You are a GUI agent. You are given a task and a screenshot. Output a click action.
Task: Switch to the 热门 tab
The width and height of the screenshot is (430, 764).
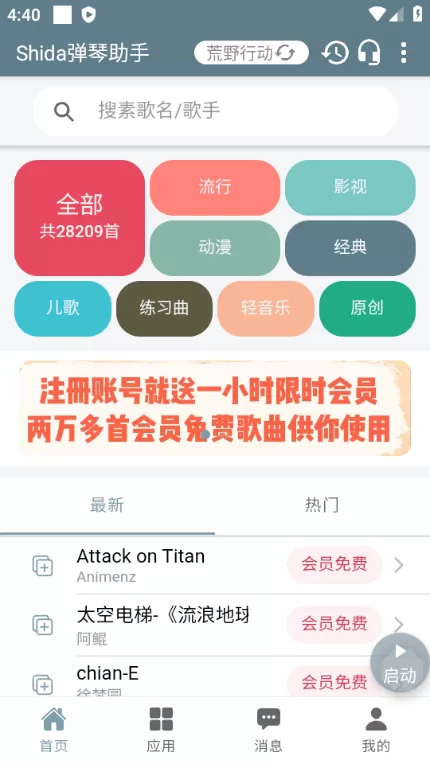pyautogui.click(x=322, y=505)
